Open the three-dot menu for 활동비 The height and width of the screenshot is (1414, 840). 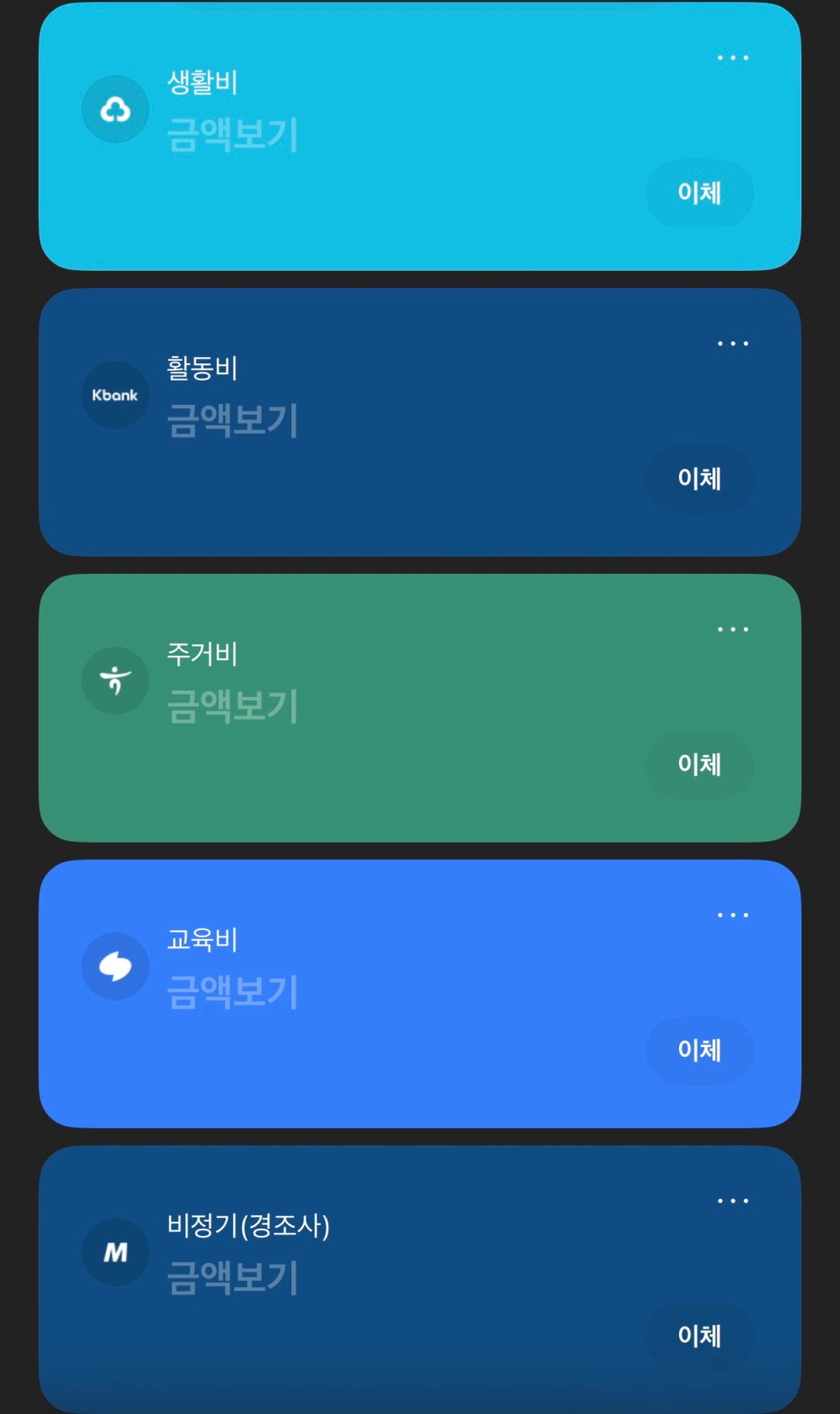pyautogui.click(x=733, y=344)
